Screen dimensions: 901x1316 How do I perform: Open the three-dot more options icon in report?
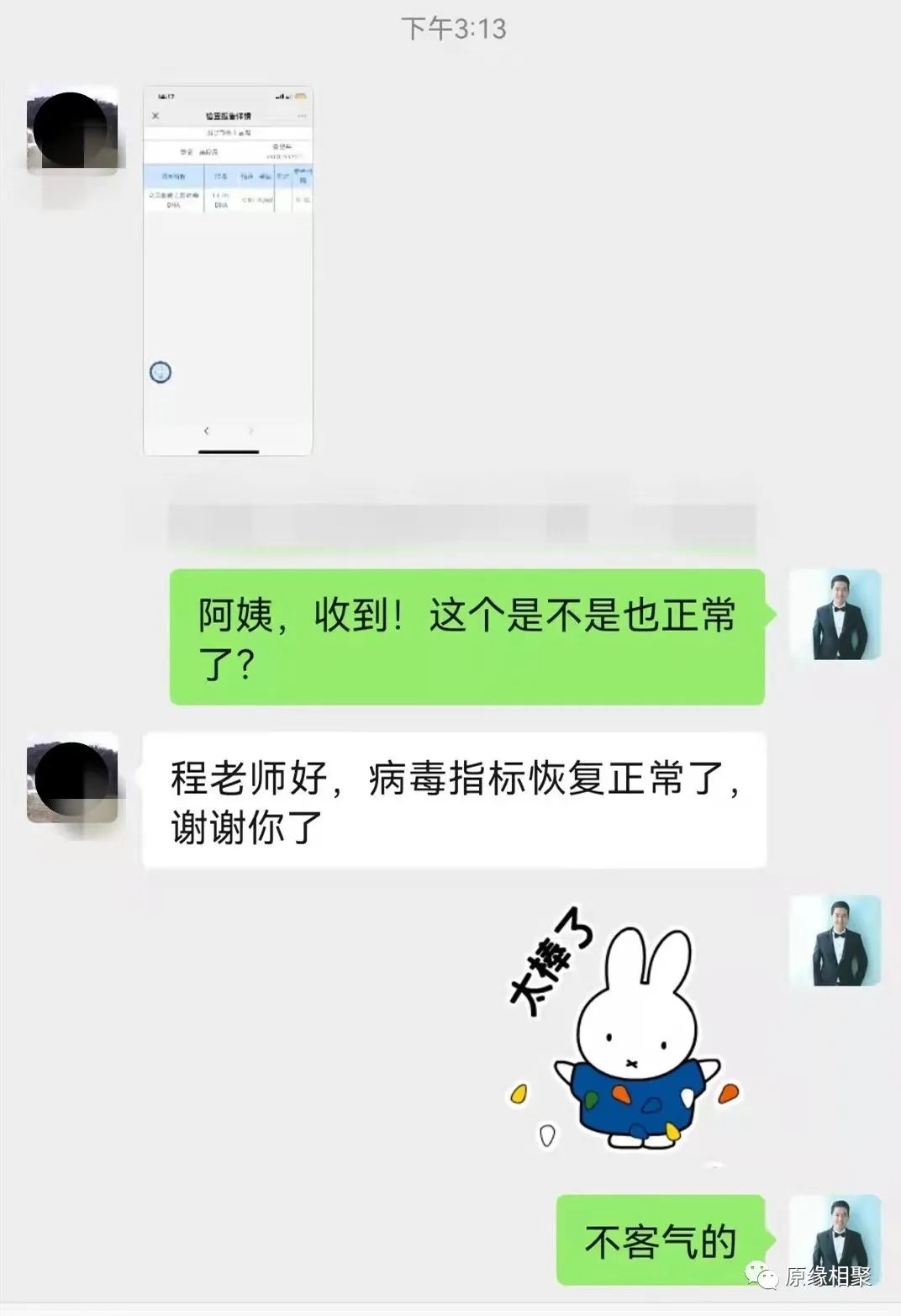tap(303, 115)
